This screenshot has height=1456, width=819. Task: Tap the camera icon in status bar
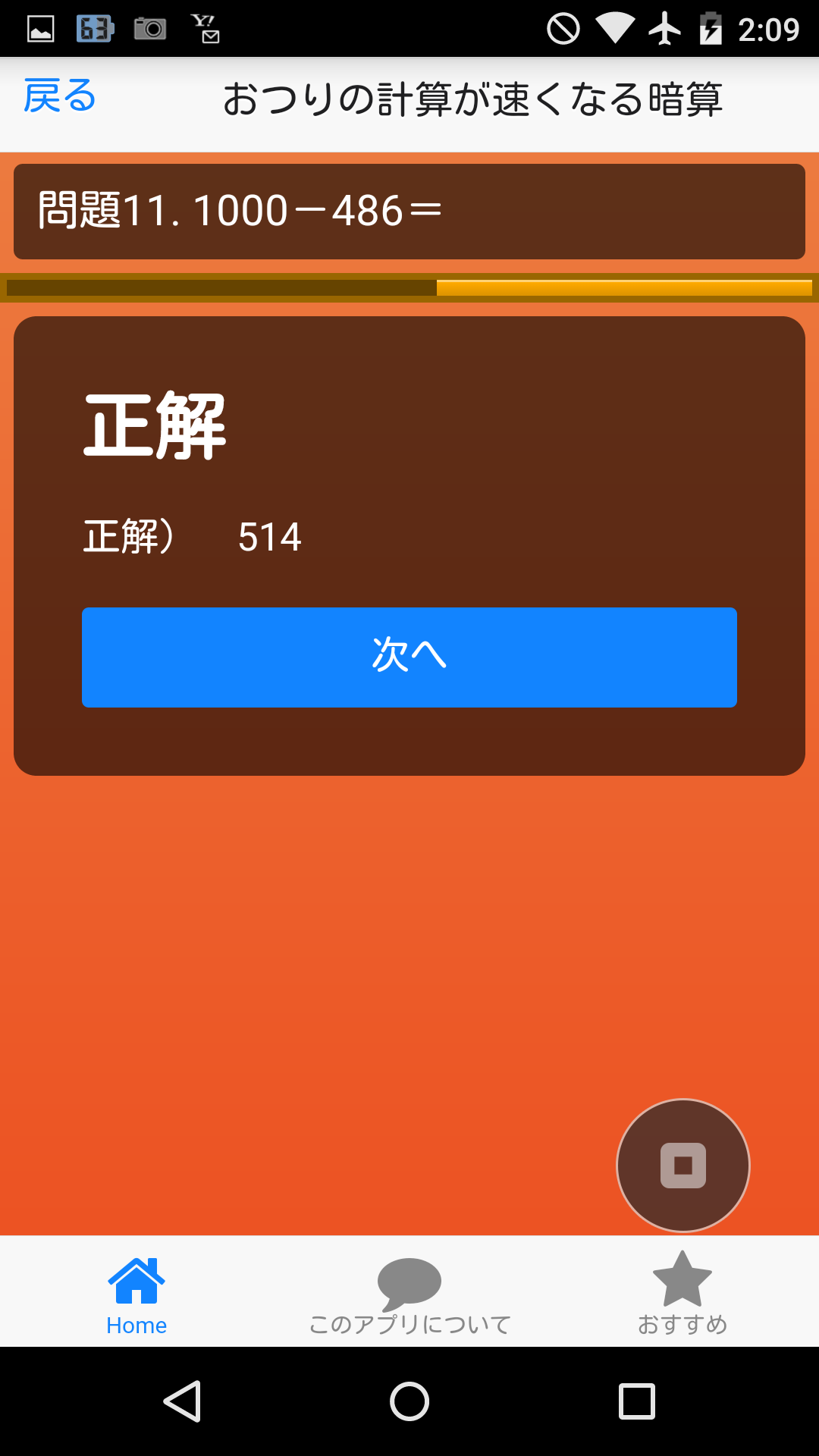(x=149, y=29)
